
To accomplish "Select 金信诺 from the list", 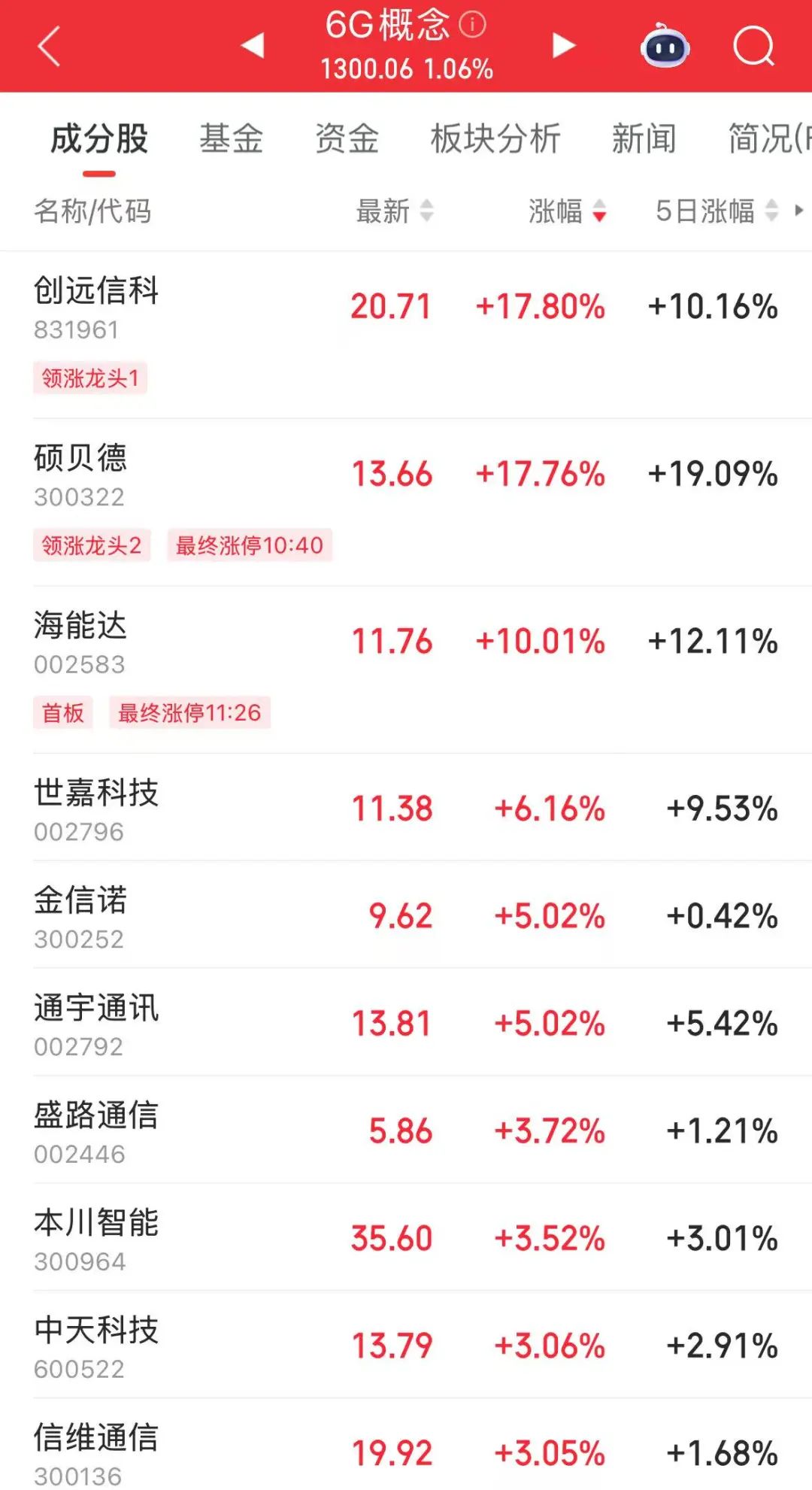I will coord(80,900).
